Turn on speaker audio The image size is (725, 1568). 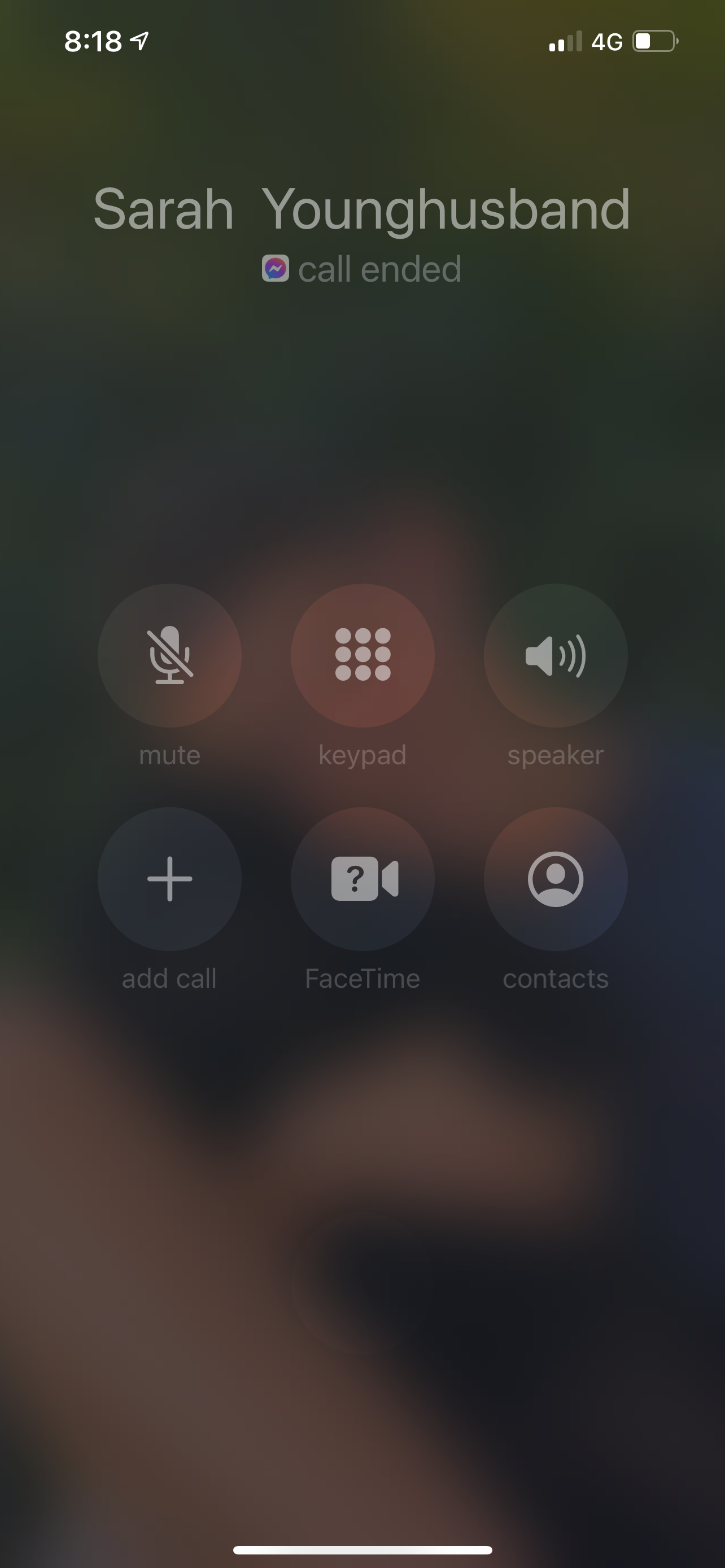click(555, 655)
